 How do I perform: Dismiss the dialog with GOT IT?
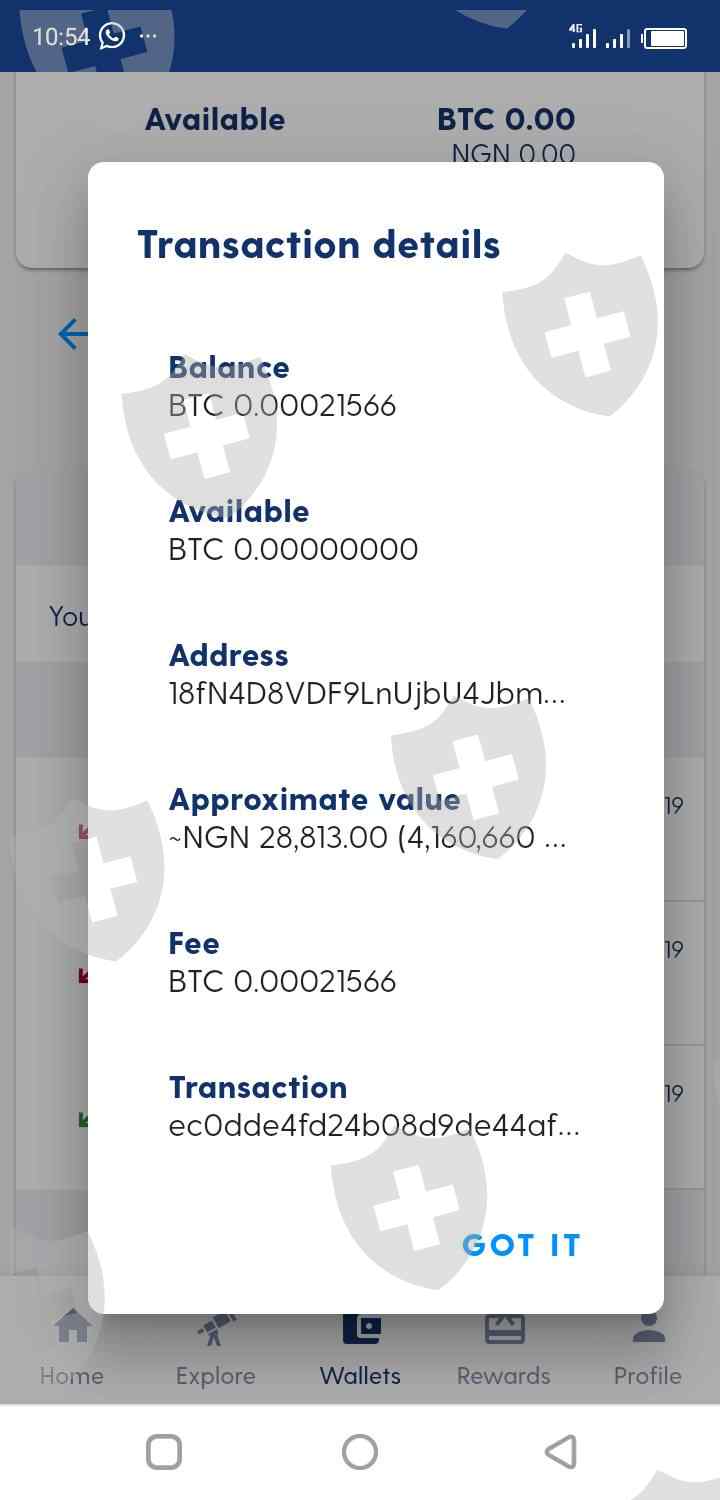[521, 1245]
